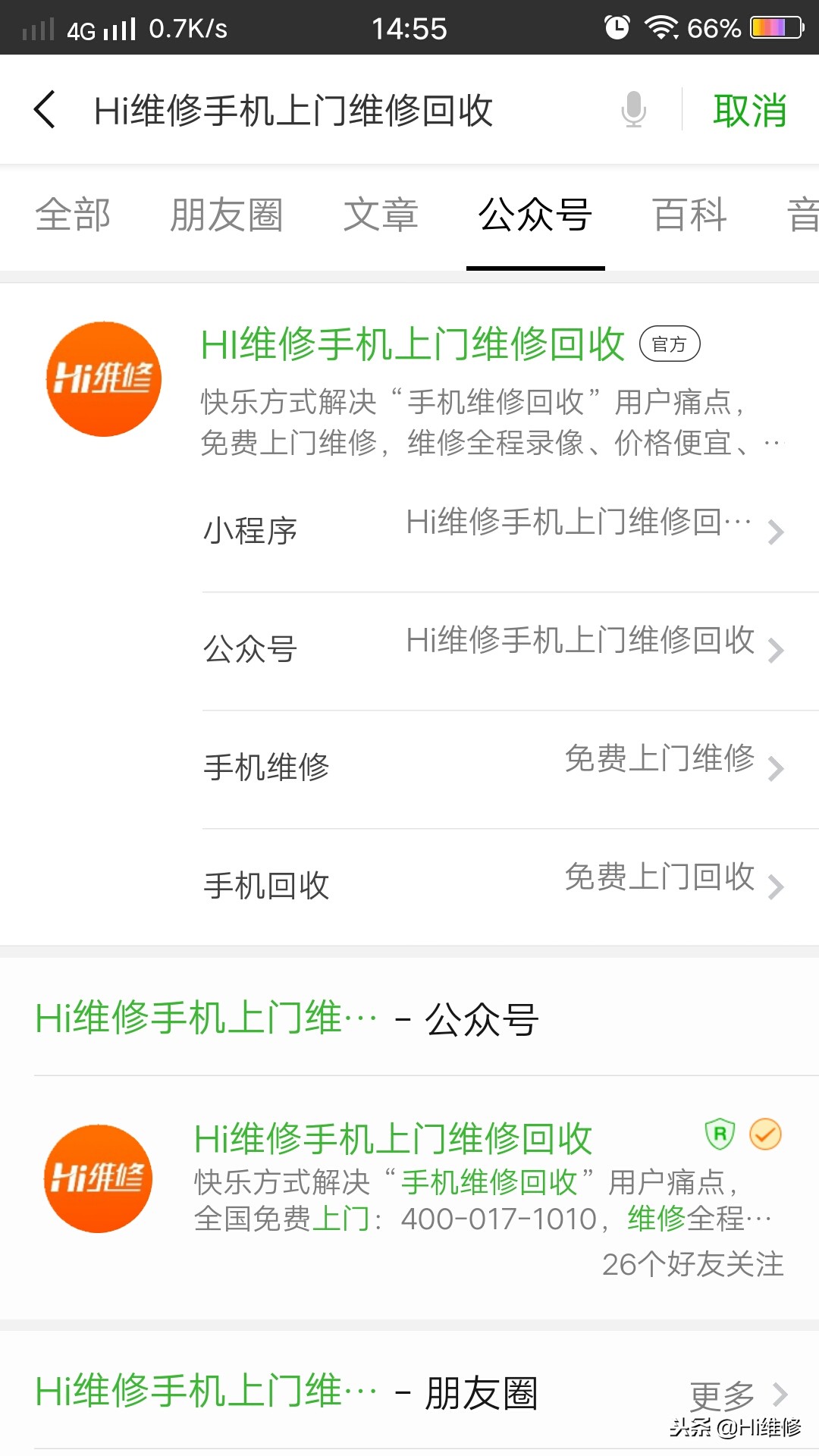Expand the 免费上门维修 row chevron

(x=775, y=767)
